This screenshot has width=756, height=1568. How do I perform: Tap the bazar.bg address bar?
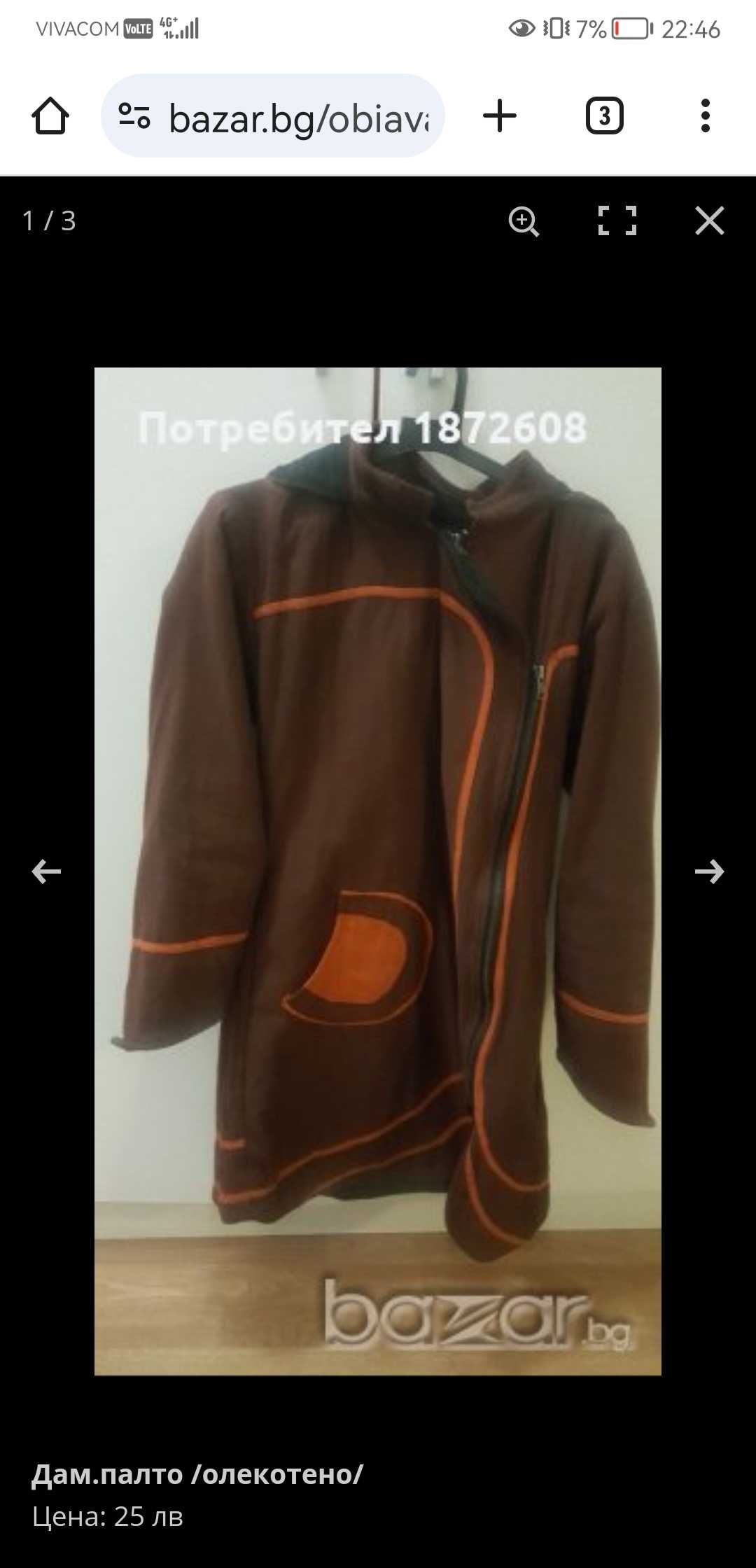pyautogui.click(x=297, y=118)
